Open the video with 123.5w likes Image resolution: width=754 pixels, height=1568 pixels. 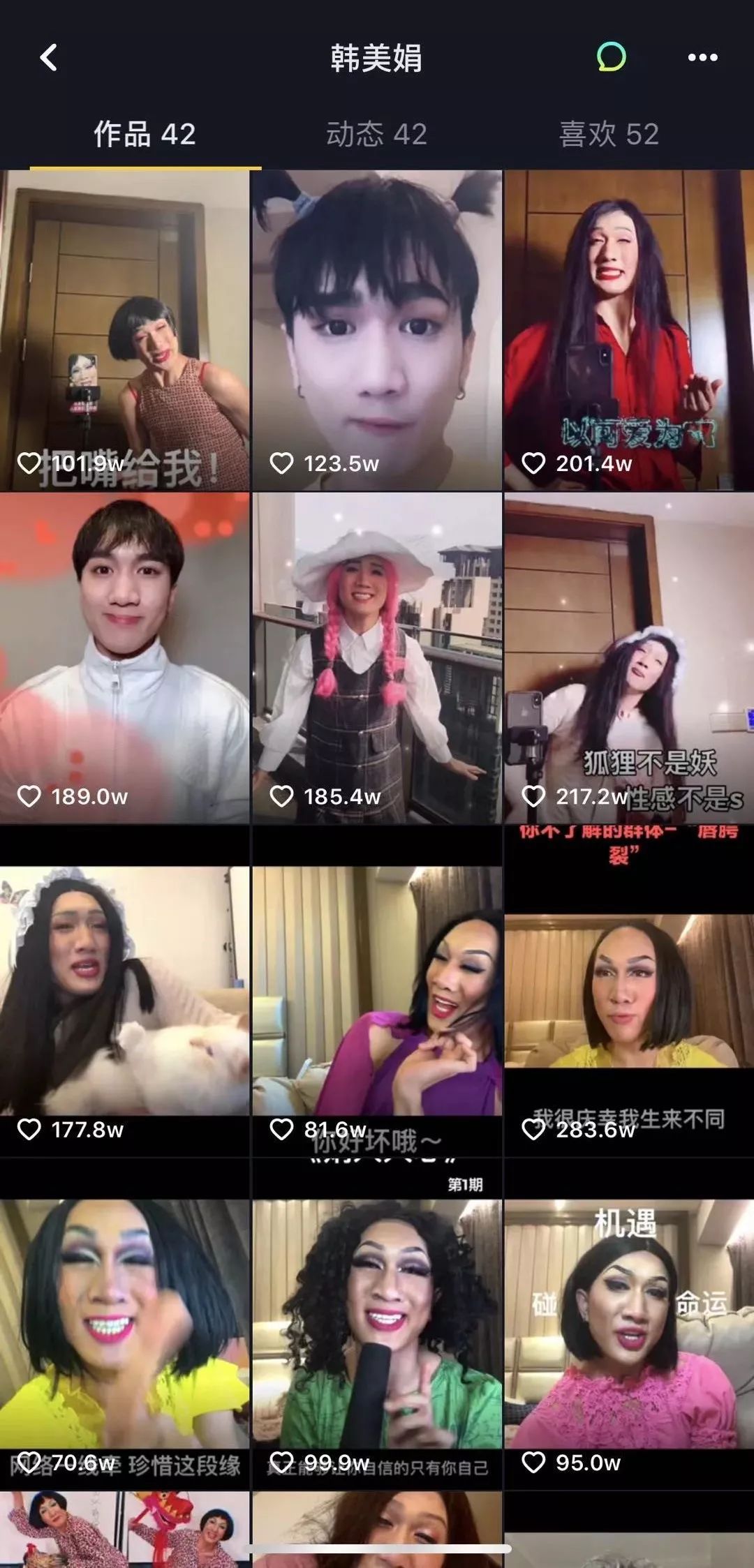point(377,330)
